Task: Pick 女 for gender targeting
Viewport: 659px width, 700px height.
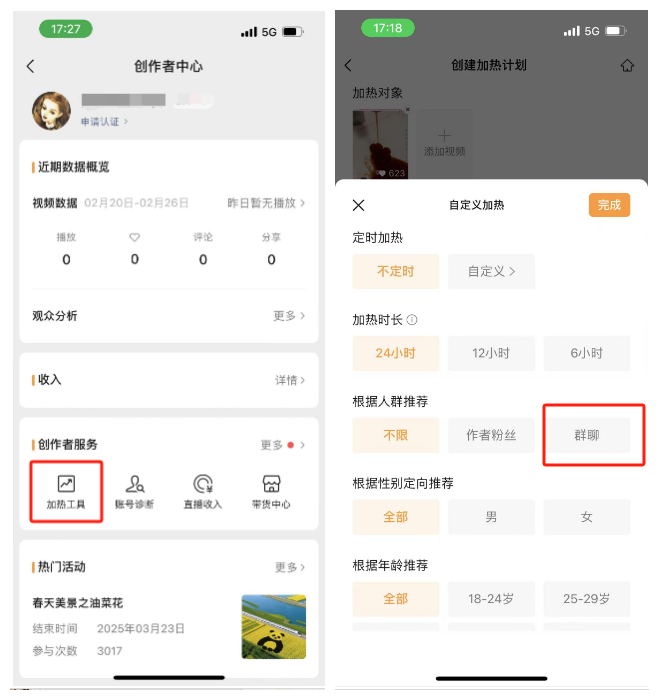Action: click(586, 517)
